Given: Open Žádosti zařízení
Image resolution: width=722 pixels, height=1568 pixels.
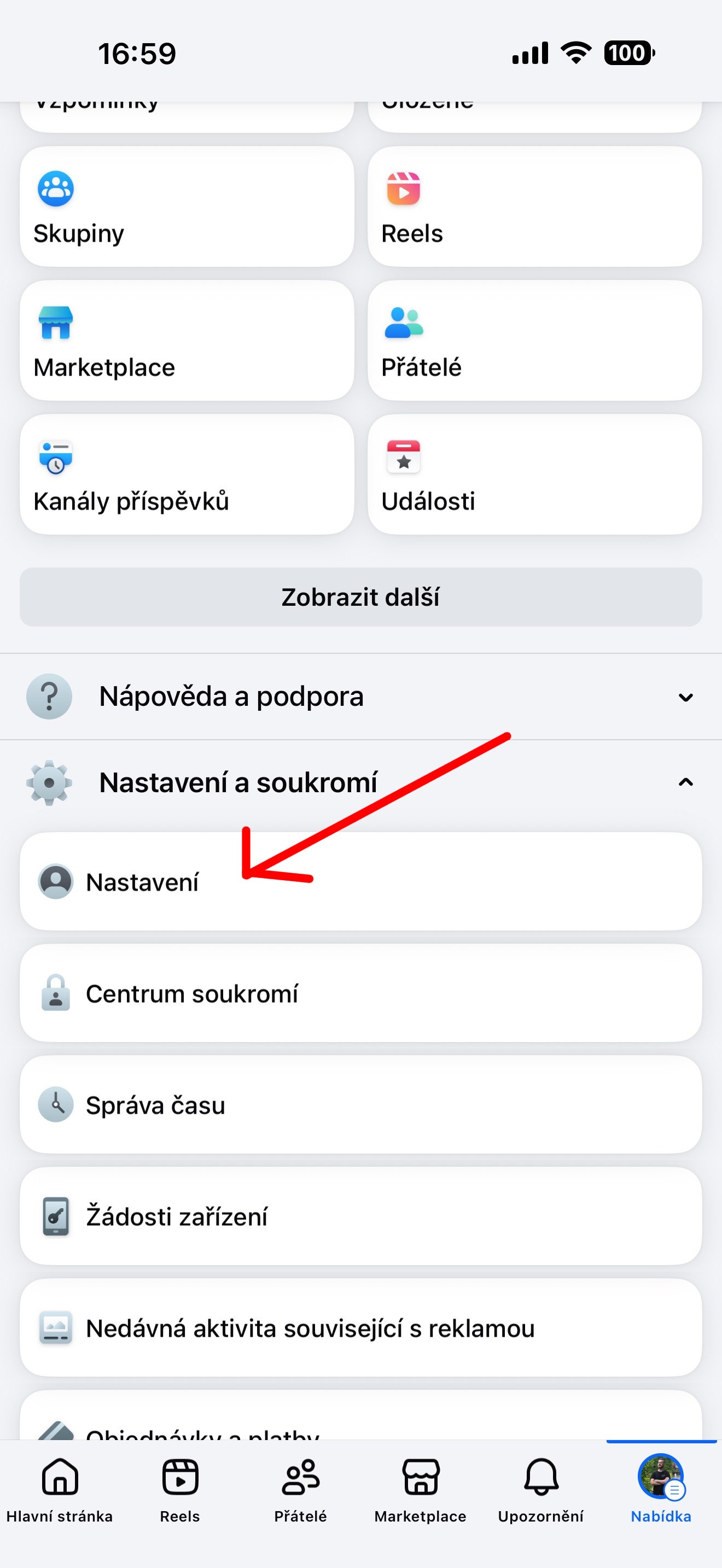Looking at the screenshot, I should (x=360, y=1216).
